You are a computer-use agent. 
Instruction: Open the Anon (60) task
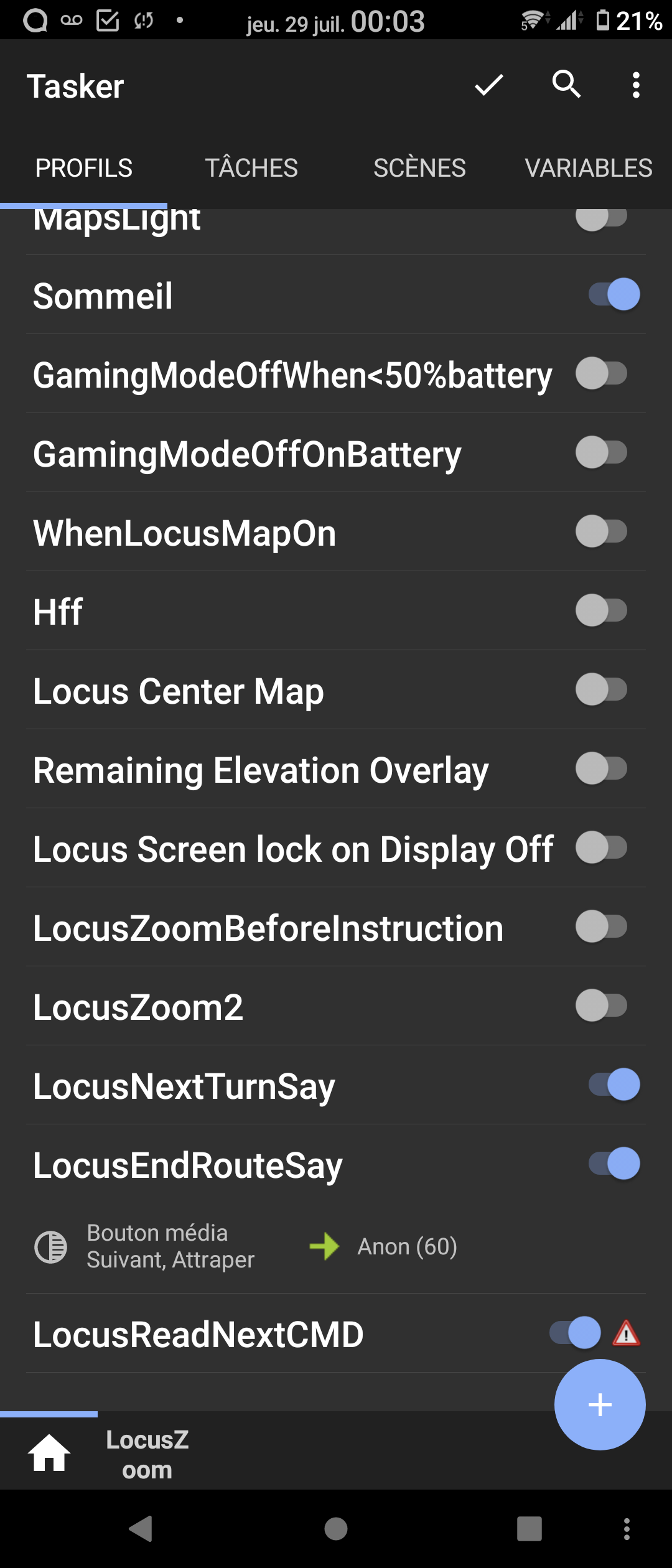pyautogui.click(x=407, y=1246)
